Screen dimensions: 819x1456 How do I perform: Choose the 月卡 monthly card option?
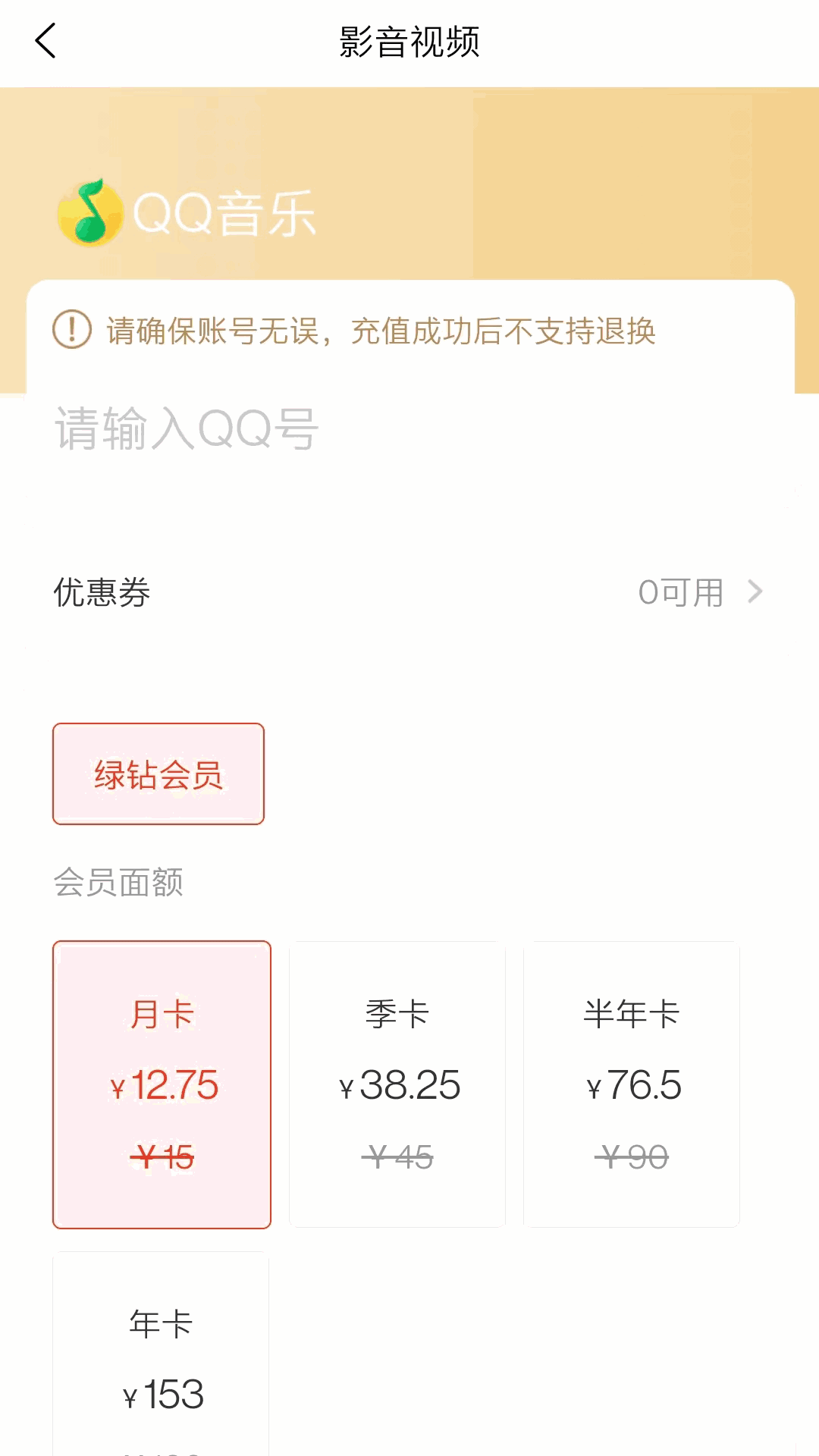(x=162, y=1083)
